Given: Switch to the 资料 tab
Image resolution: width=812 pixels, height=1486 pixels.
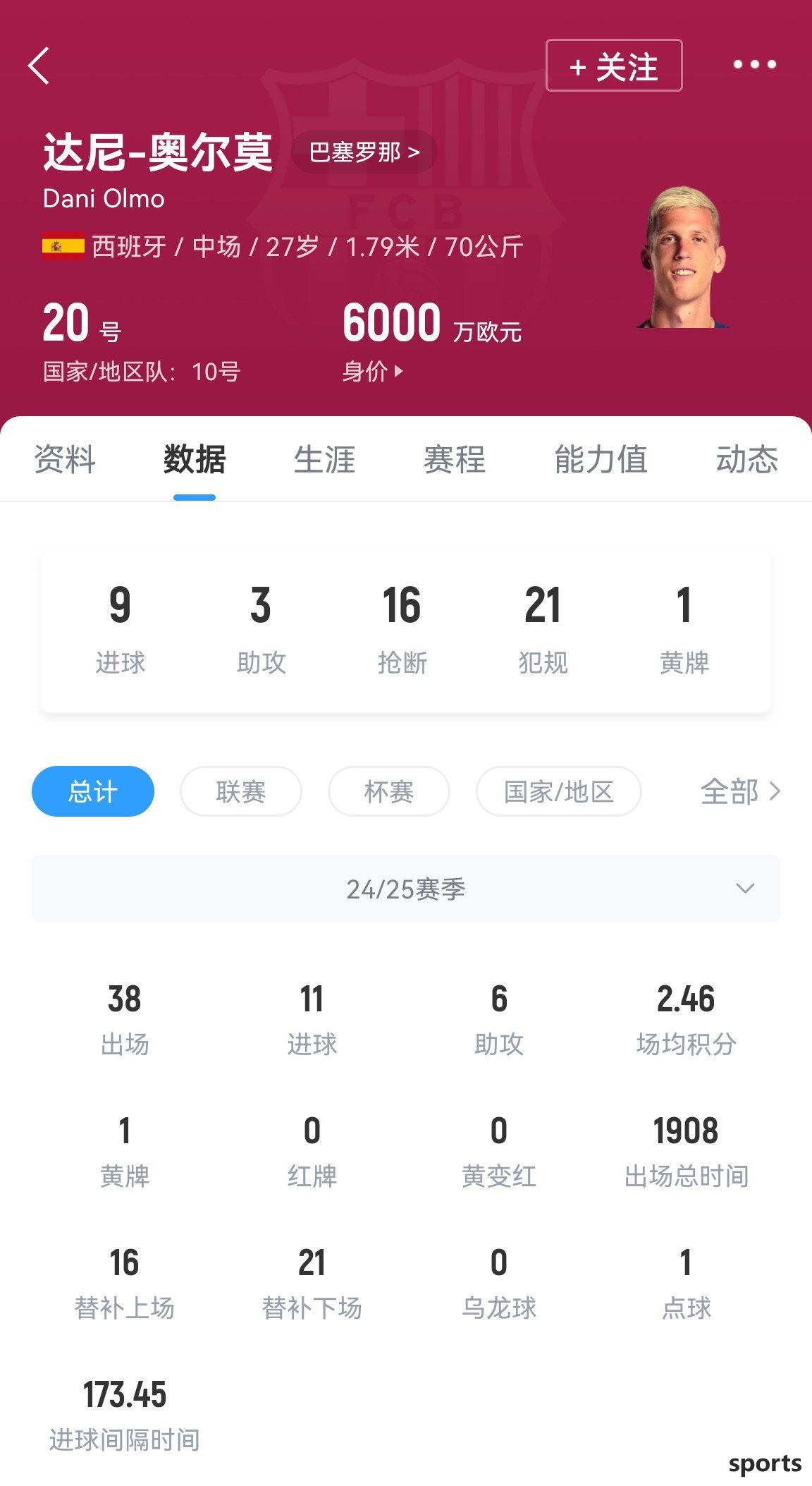Looking at the screenshot, I should click(65, 460).
